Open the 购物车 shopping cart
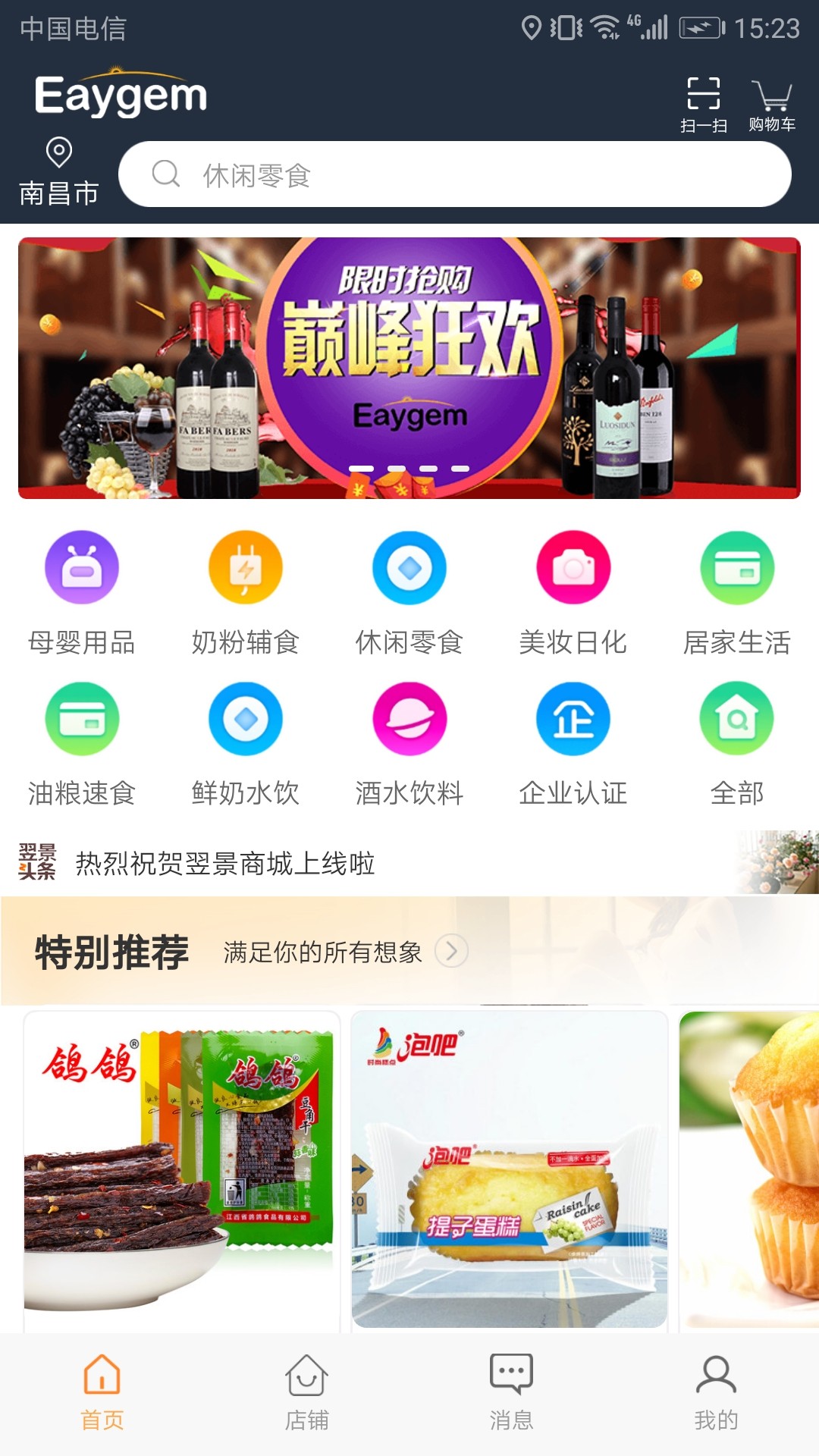The image size is (819, 1456). point(771,104)
